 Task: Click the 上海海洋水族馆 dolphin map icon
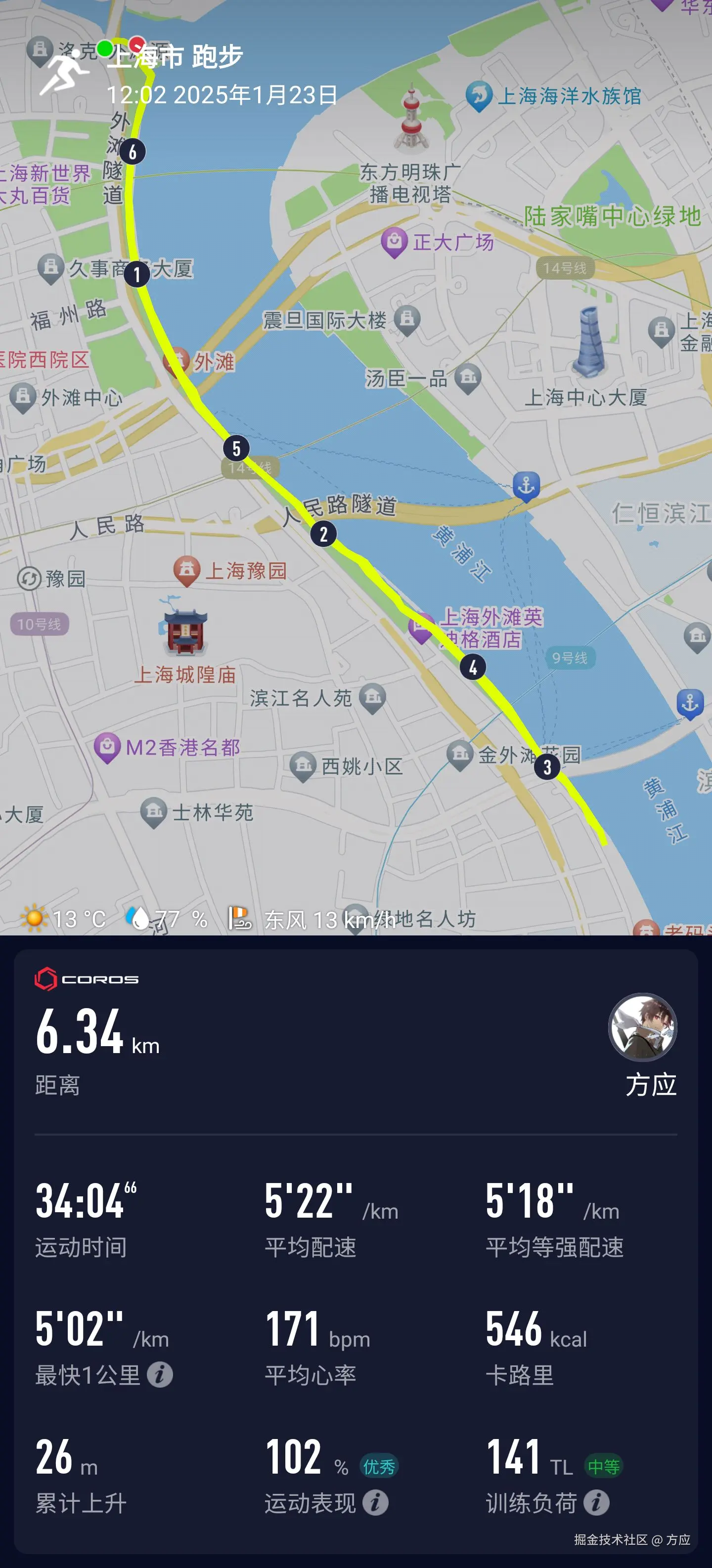(479, 92)
